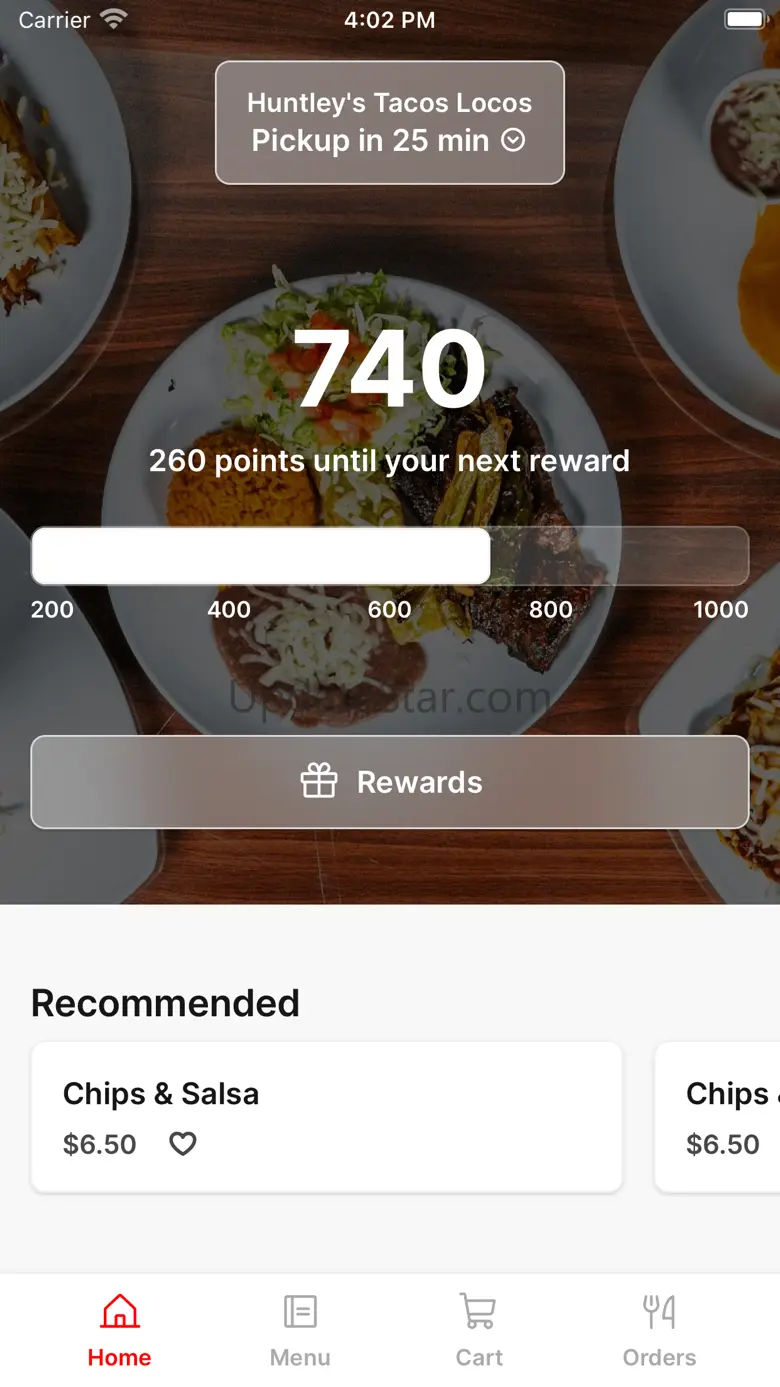Open the fully visible Chips & Salsa card
Viewport: 780px width, 1387px height.
327,1117
